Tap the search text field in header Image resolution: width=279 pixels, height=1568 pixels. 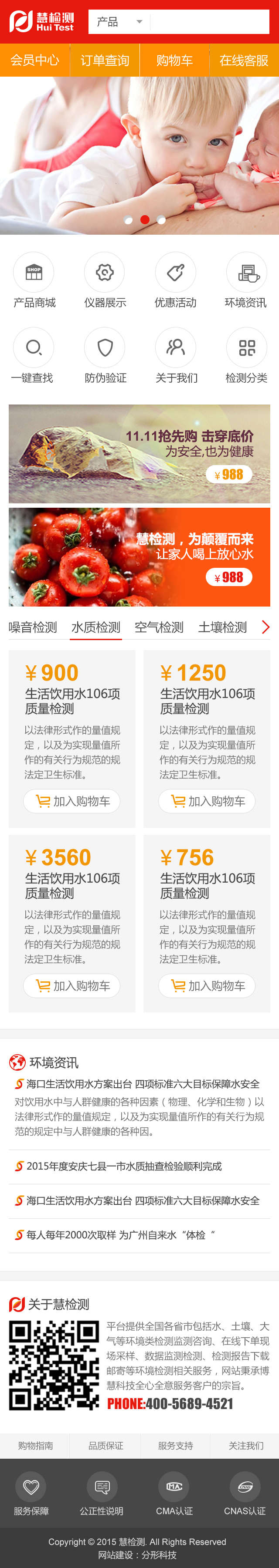click(x=209, y=22)
